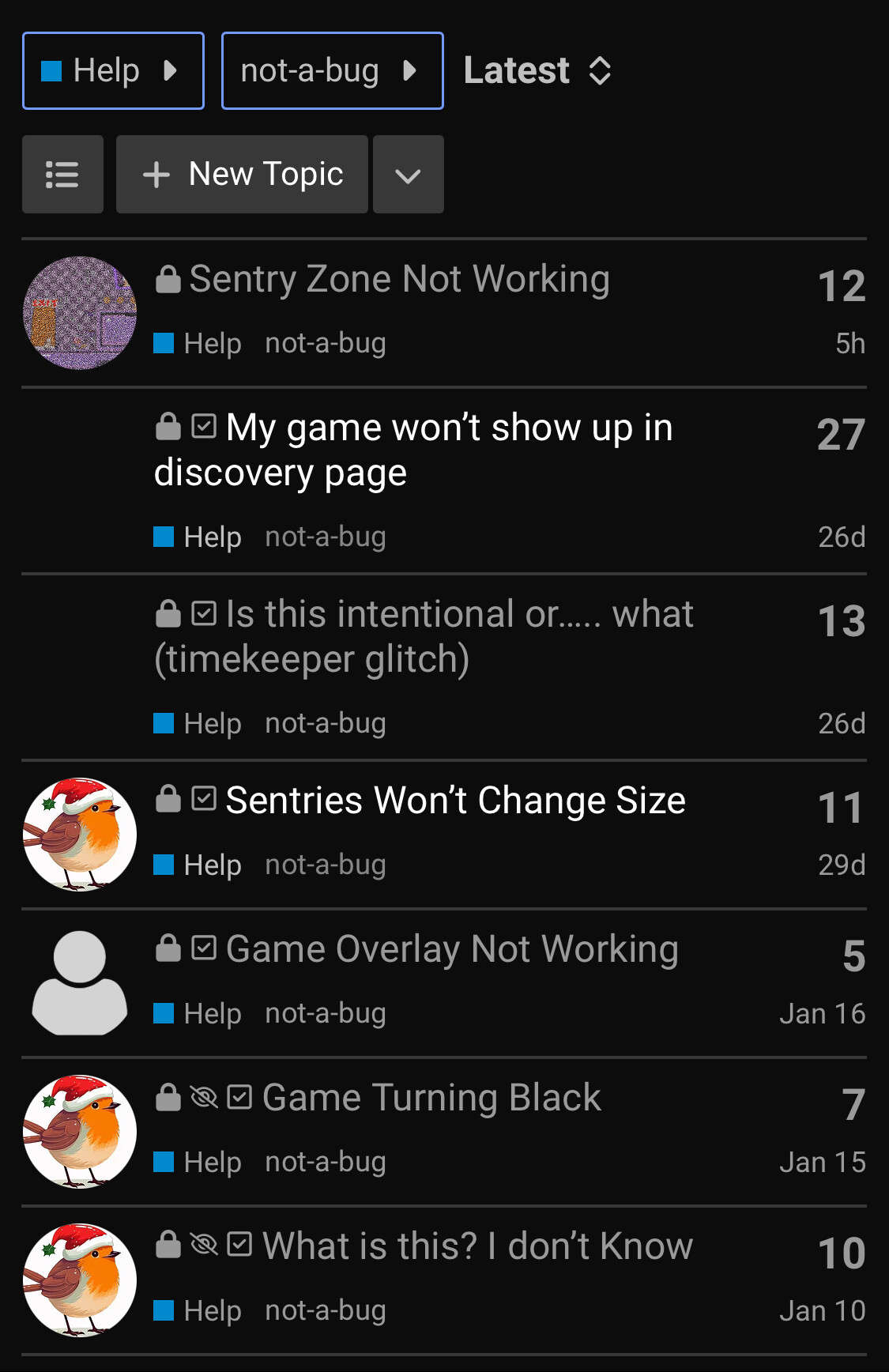The image size is (889, 1372).
Task: Click the solved checkmark on My game won't show up
Action: (x=204, y=427)
